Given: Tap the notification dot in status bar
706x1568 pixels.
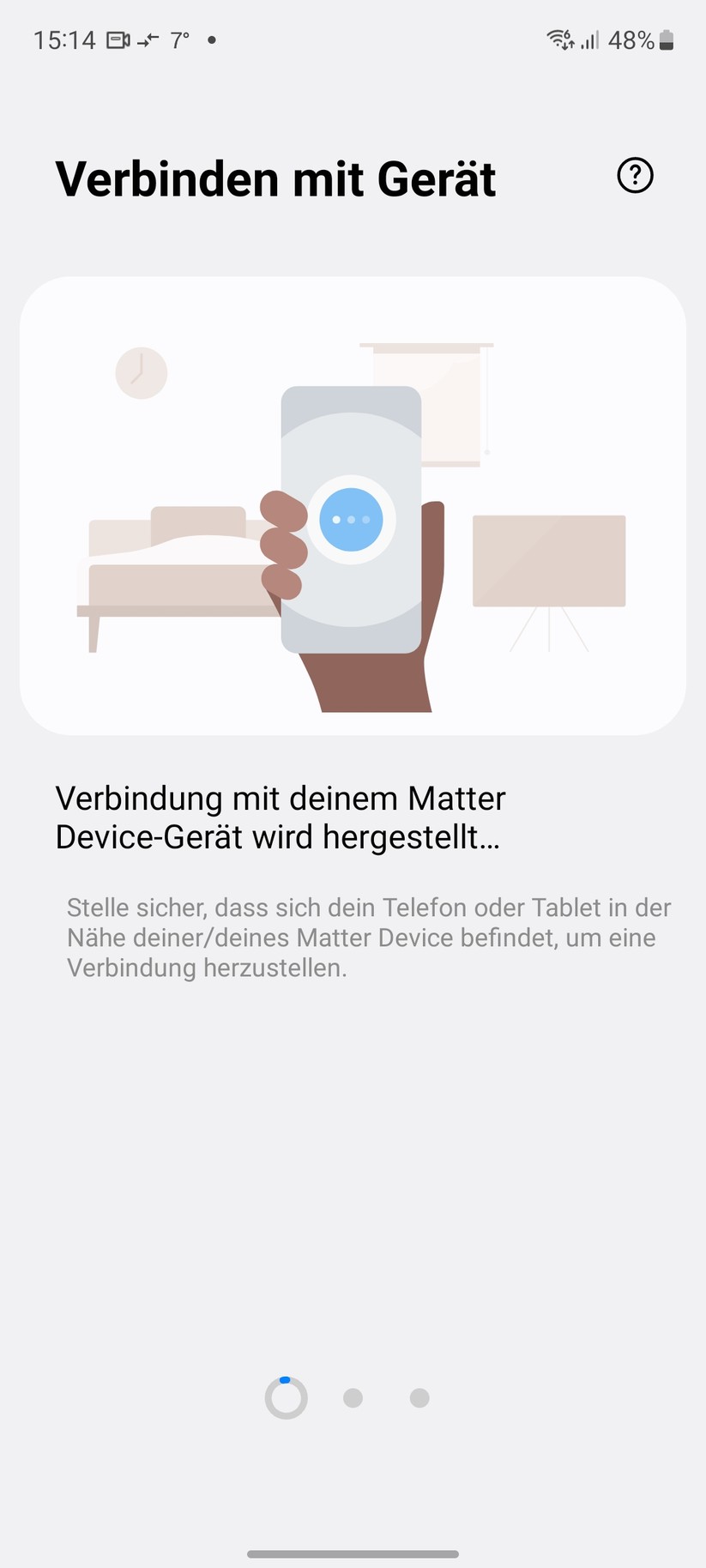Looking at the screenshot, I should [x=211, y=40].
